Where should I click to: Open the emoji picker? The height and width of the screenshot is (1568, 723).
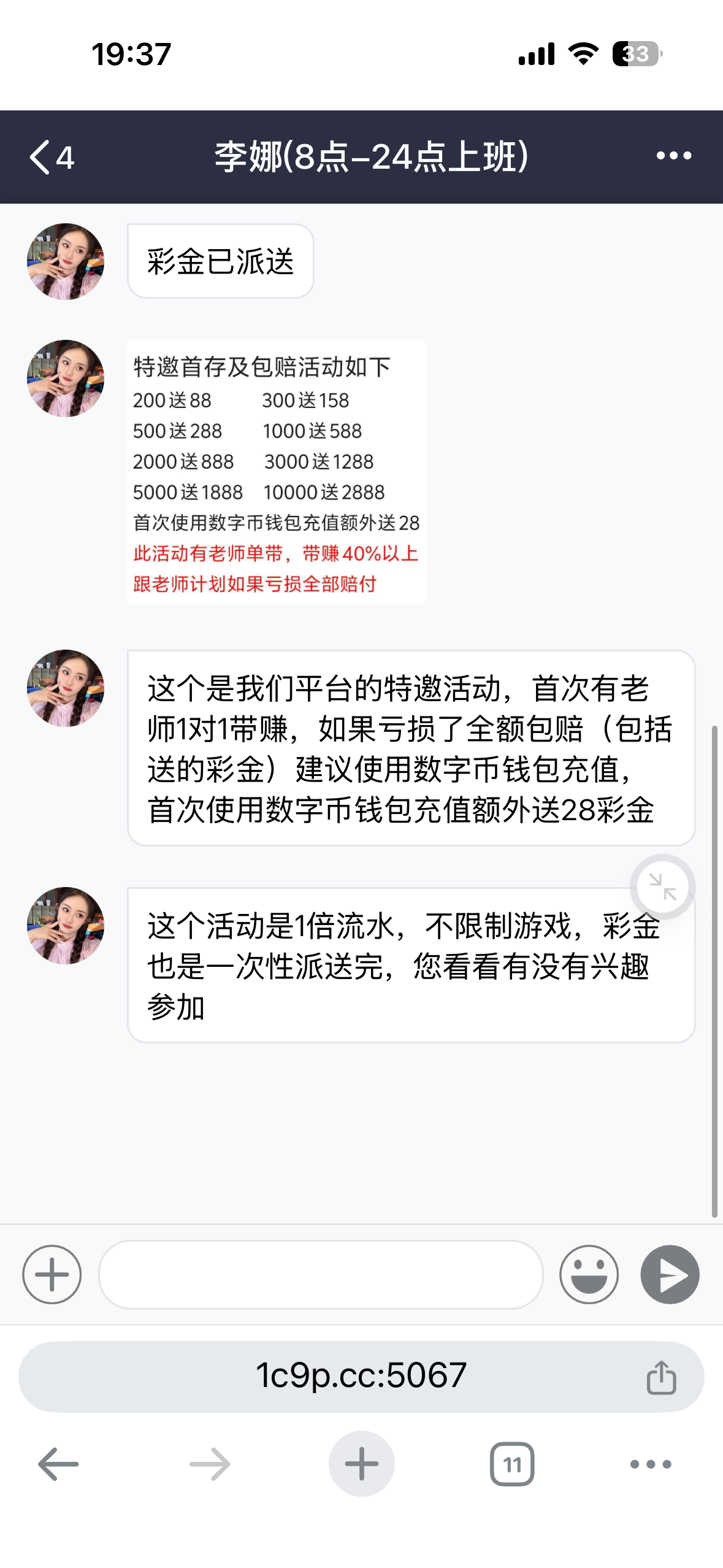click(x=589, y=1274)
